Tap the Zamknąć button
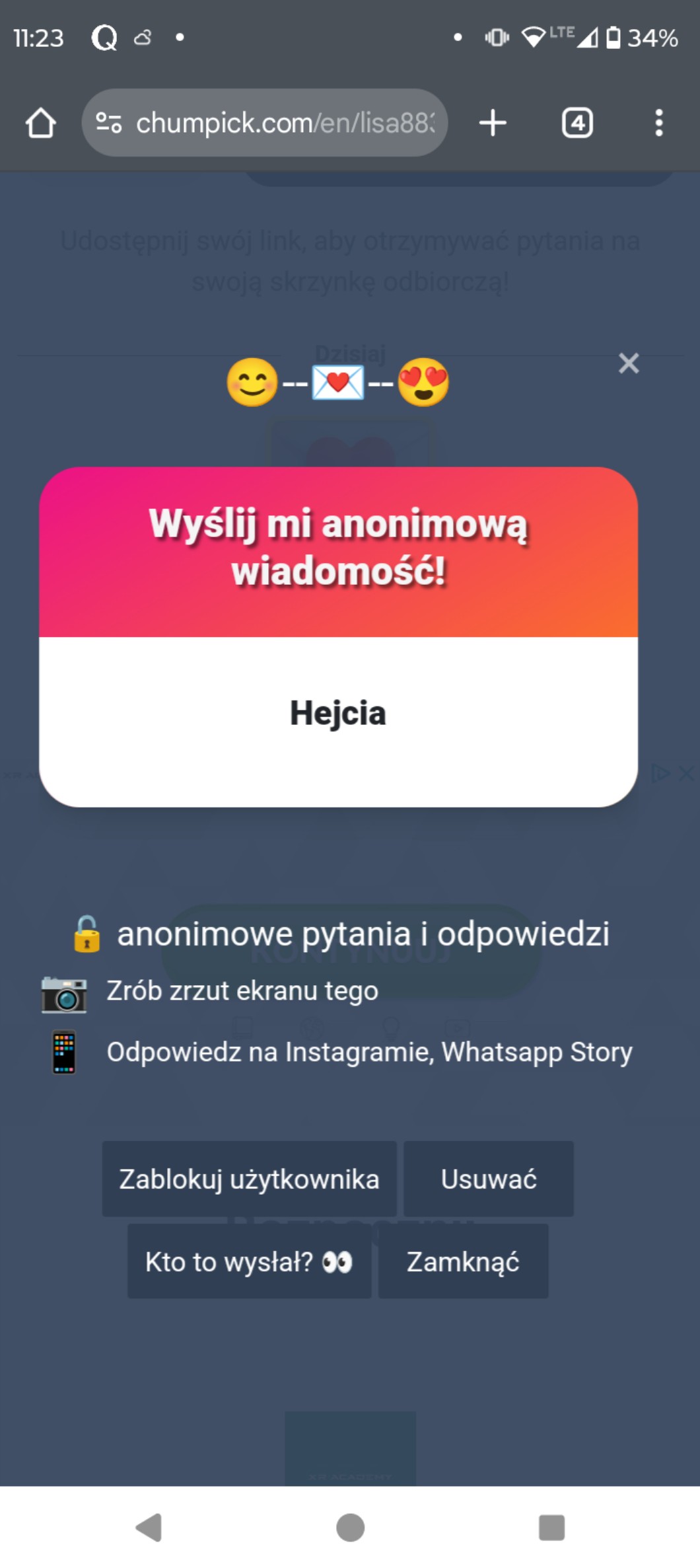The image size is (700, 1568). (x=463, y=1261)
